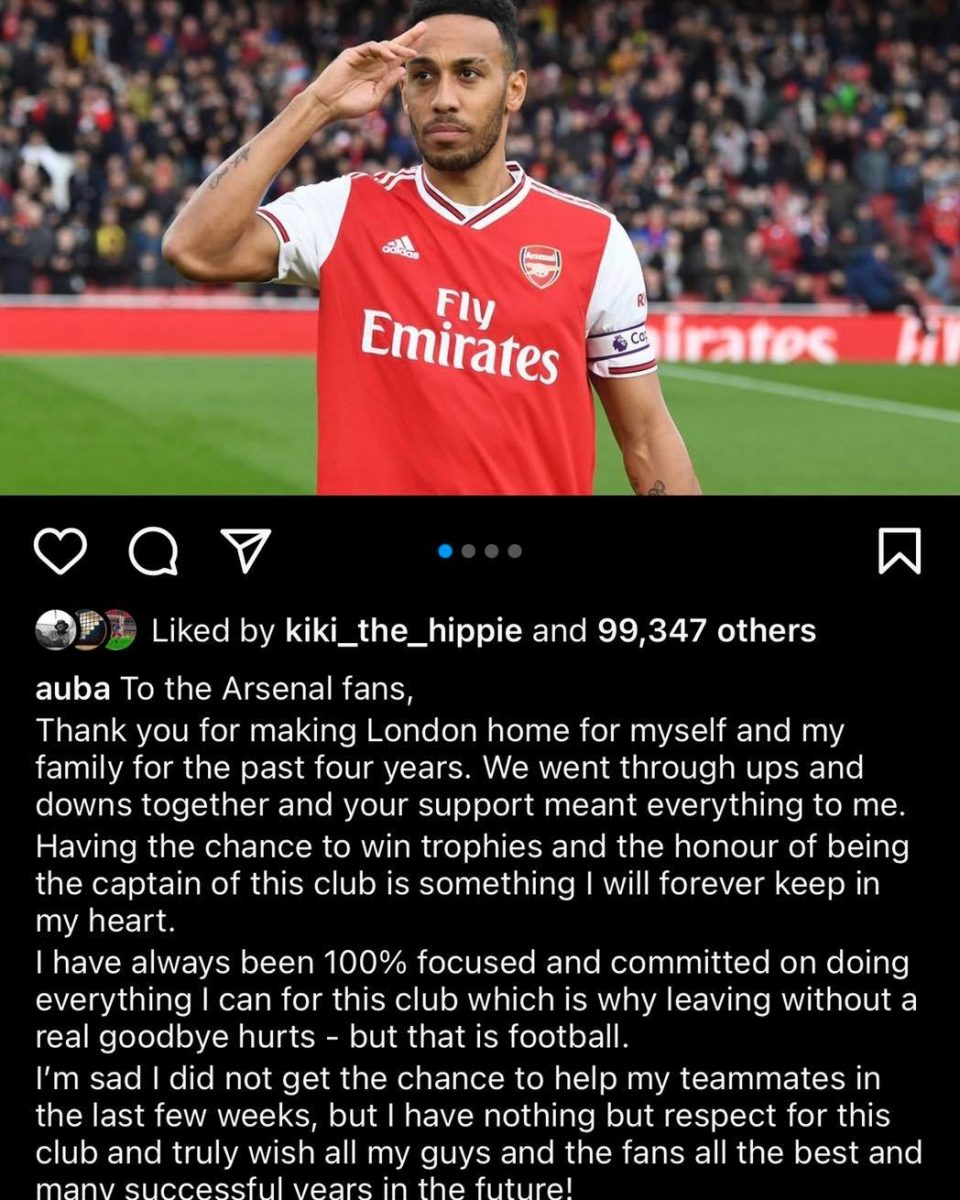Save this post with the bookmark icon
Viewport: 960px width, 1200px height.
tap(899, 551)
